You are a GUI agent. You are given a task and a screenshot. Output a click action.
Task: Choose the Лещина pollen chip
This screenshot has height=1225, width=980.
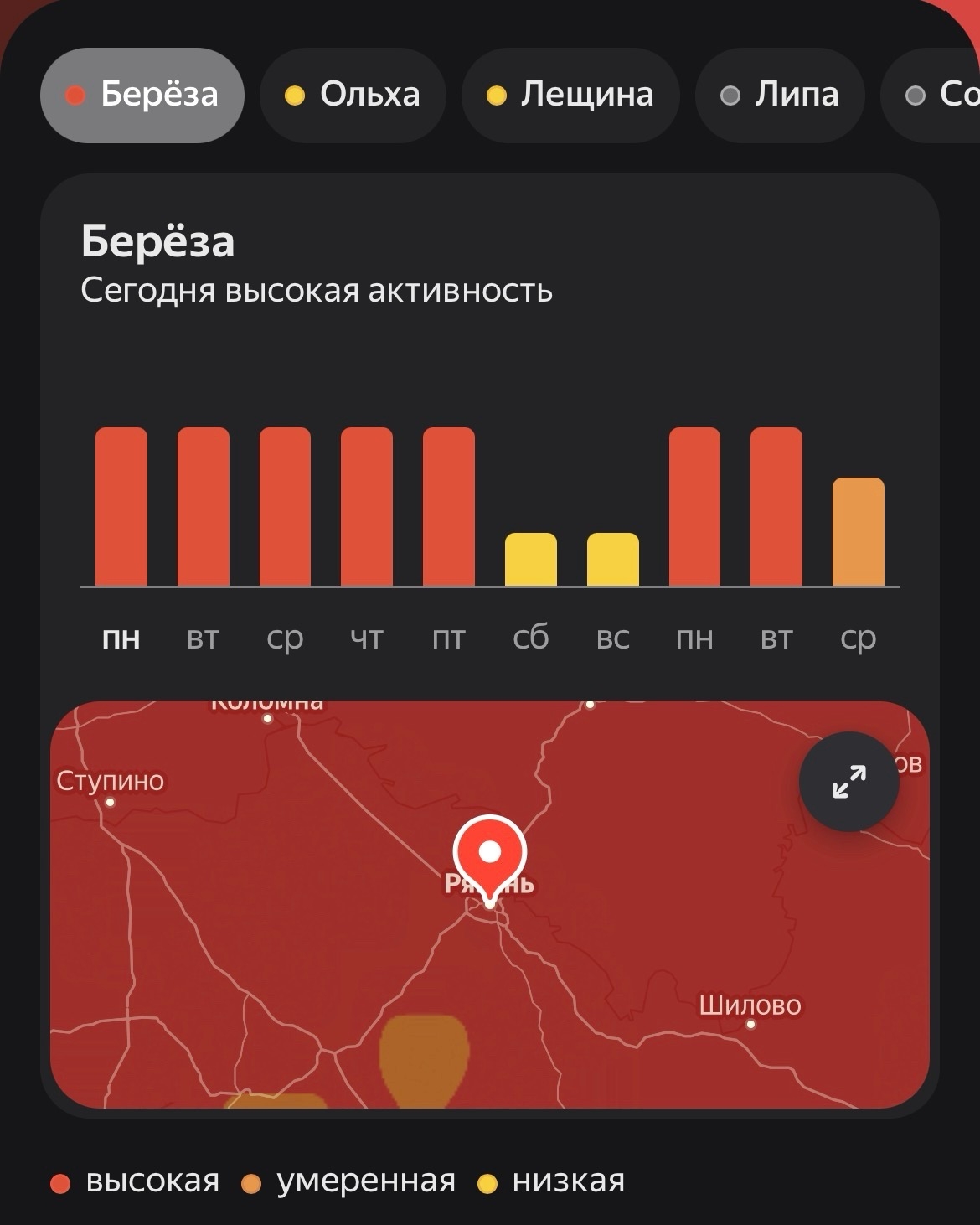[570, 96]
